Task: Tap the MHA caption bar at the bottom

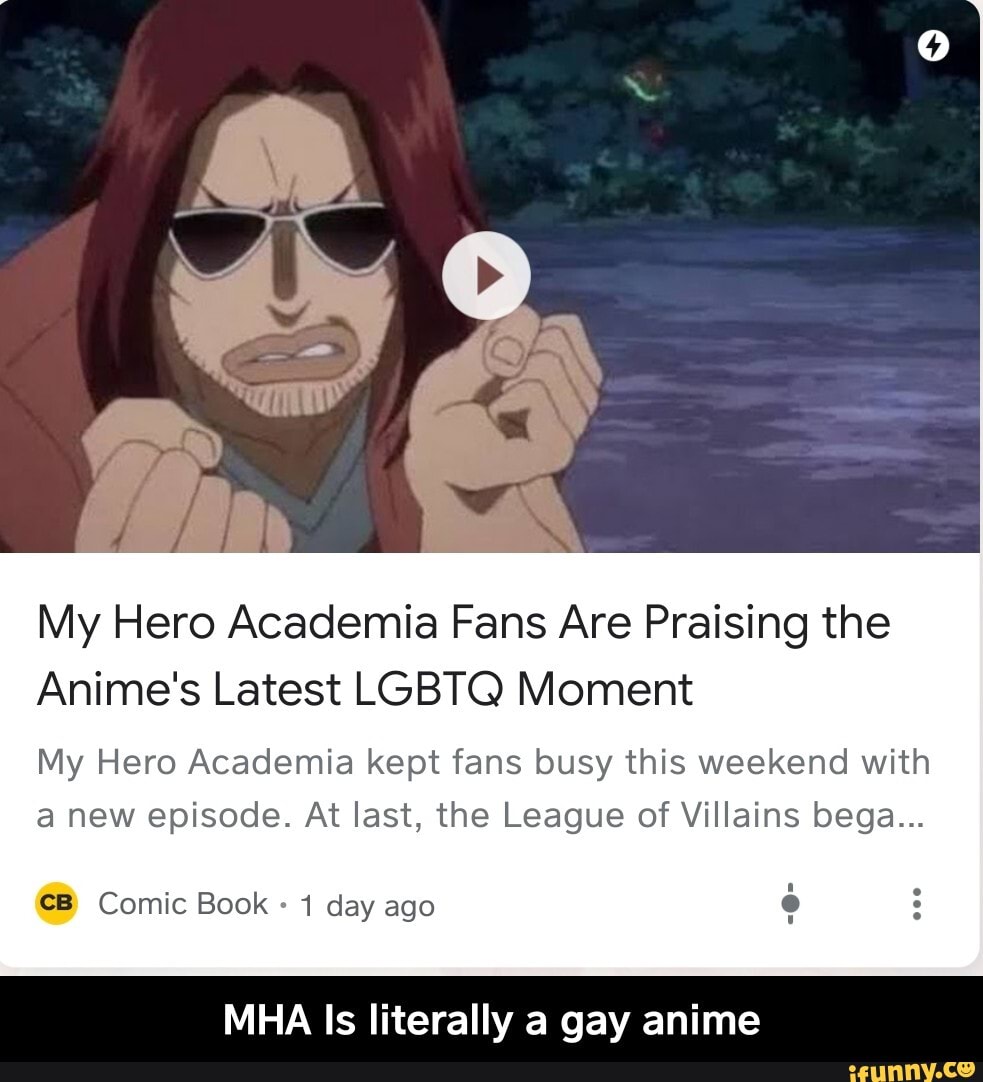Action: 491,1021
